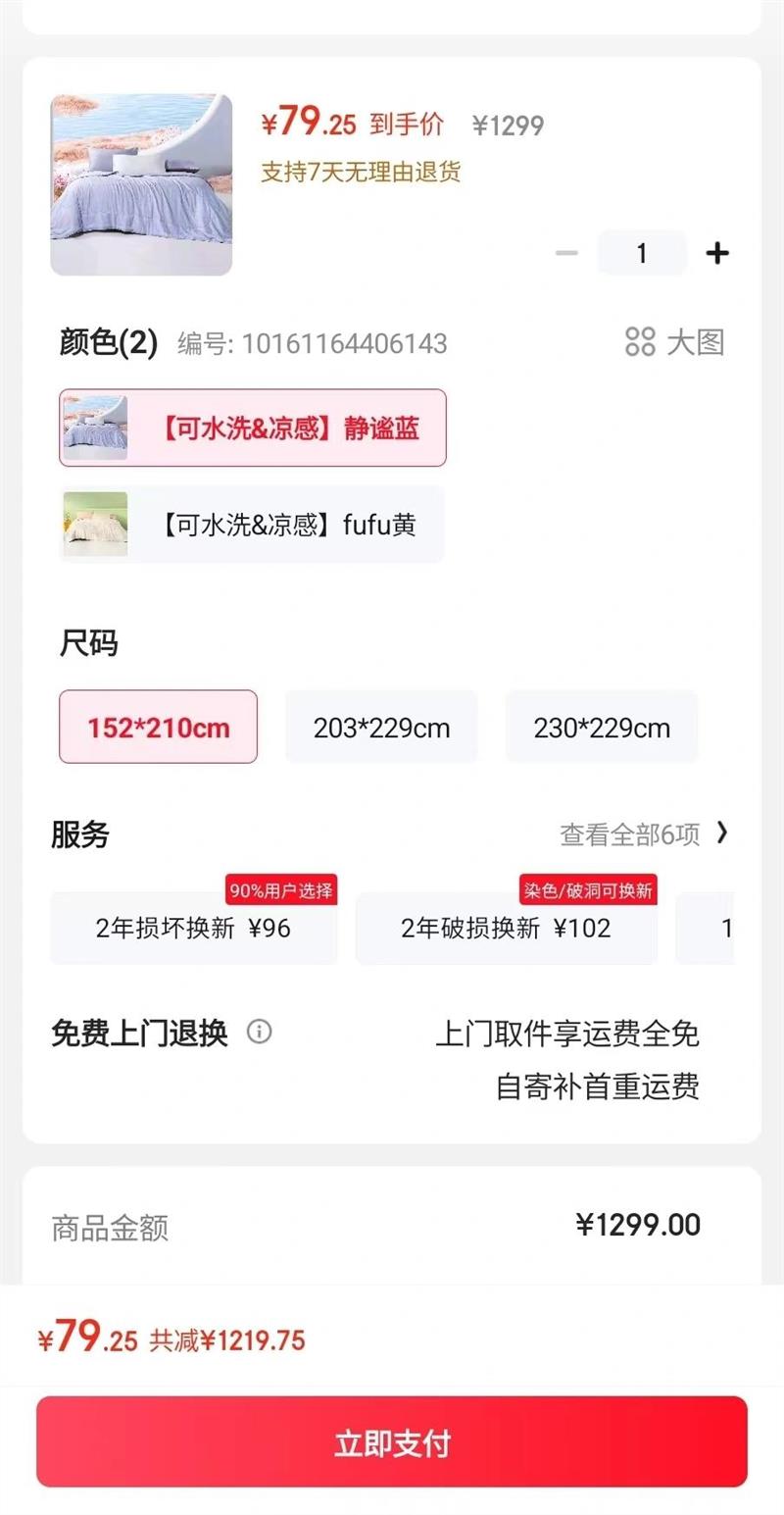
Task: Select size 152*210cm
Action: point(159,728)
